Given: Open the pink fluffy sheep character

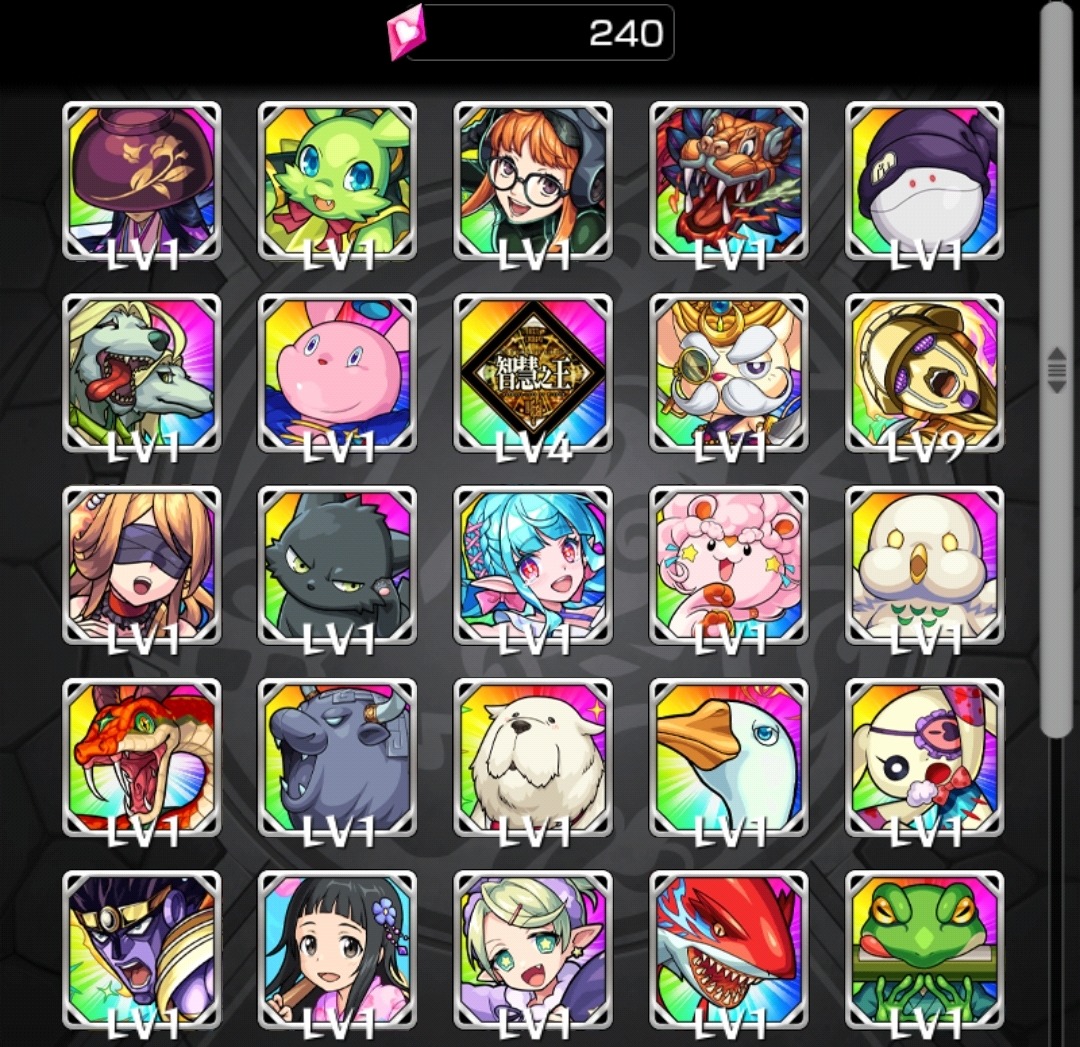Looking at the screenshot, I should click(729, 565).
